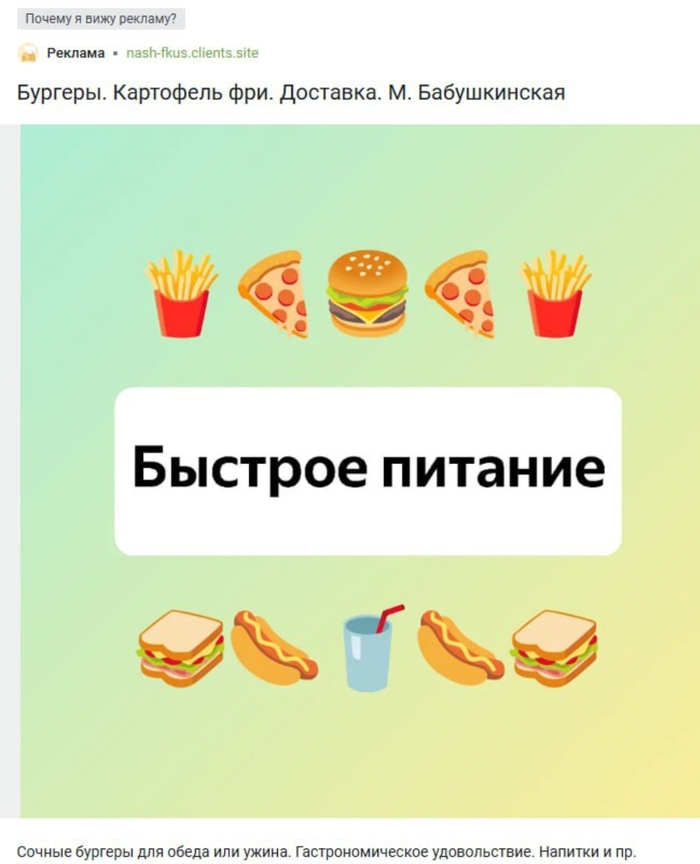Open the 'Быстрое питание' ad picture
700x864 pixels.
pos(368,470)
